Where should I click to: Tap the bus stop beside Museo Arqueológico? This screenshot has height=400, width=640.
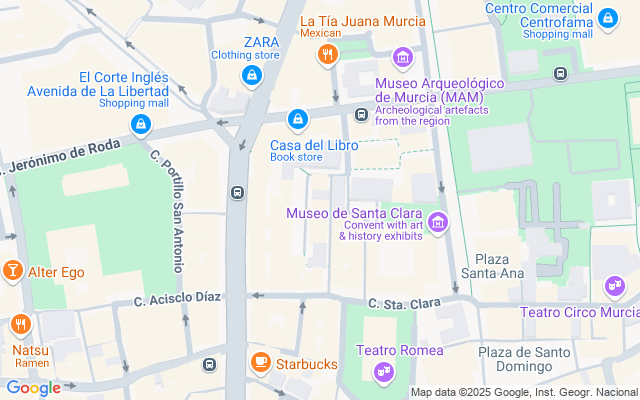(x=361, y=115)
